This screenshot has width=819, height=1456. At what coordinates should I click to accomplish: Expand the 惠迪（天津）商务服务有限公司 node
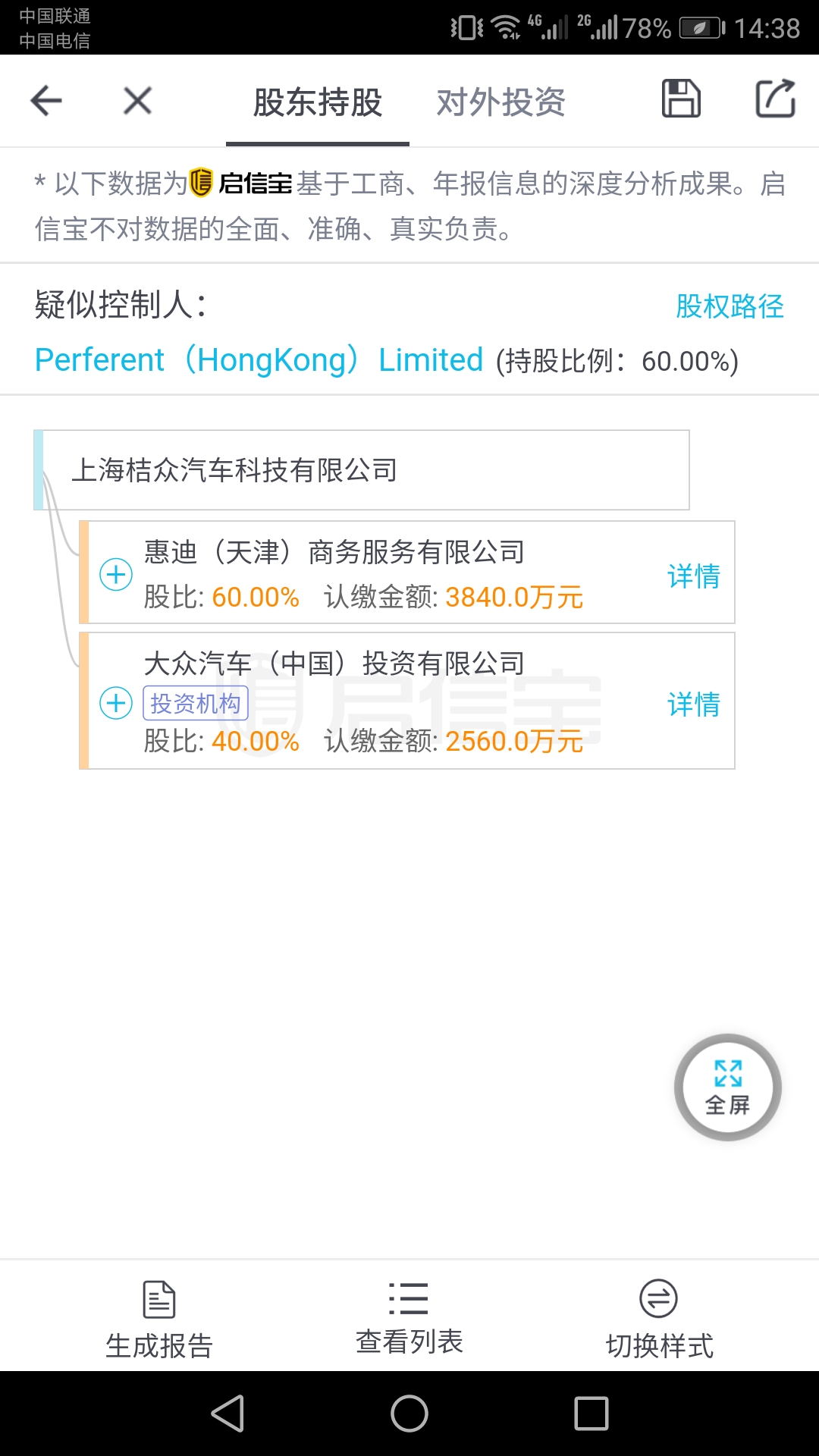coord(116,574)
